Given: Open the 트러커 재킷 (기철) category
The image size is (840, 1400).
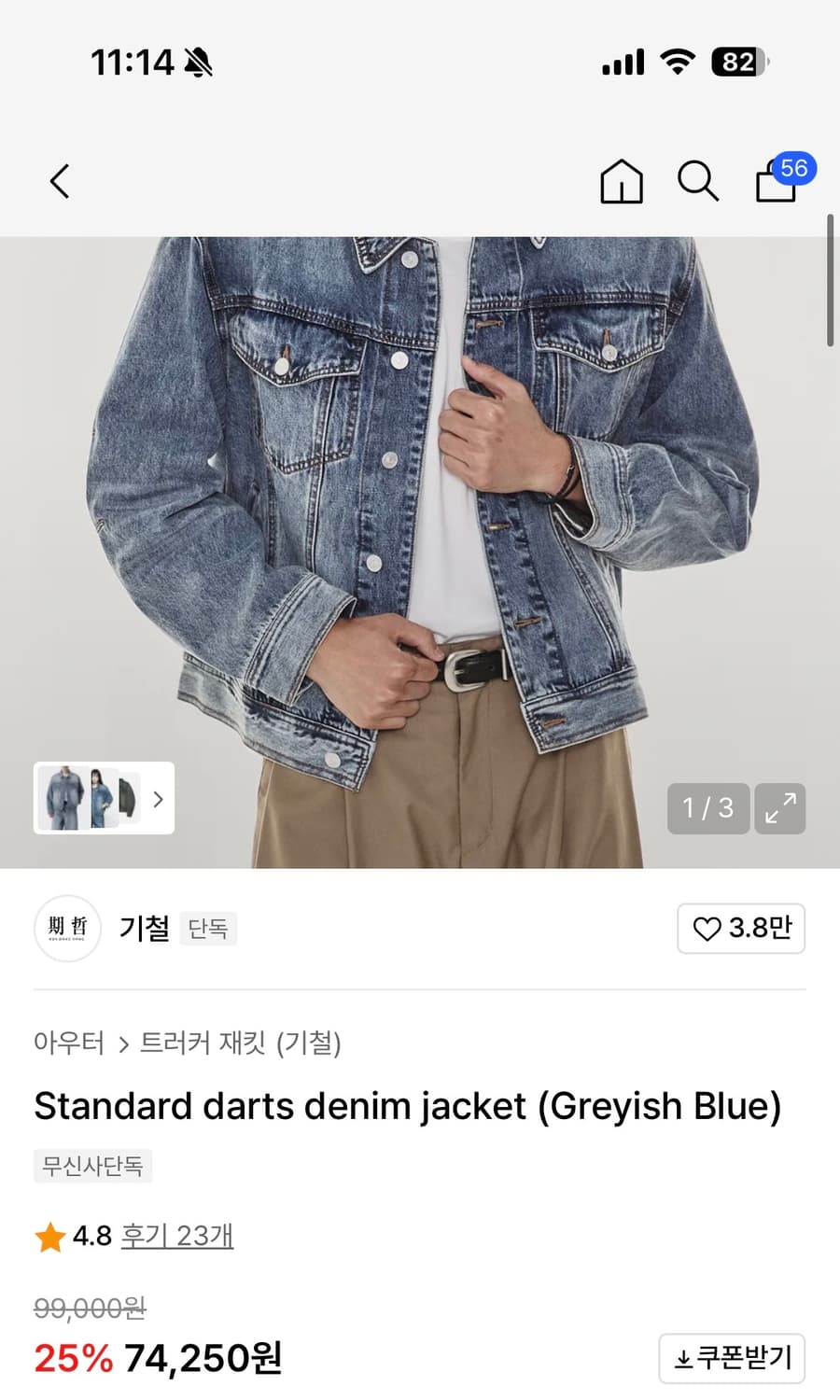Looking at the screenshot, I should click(x=243, y=1045).
